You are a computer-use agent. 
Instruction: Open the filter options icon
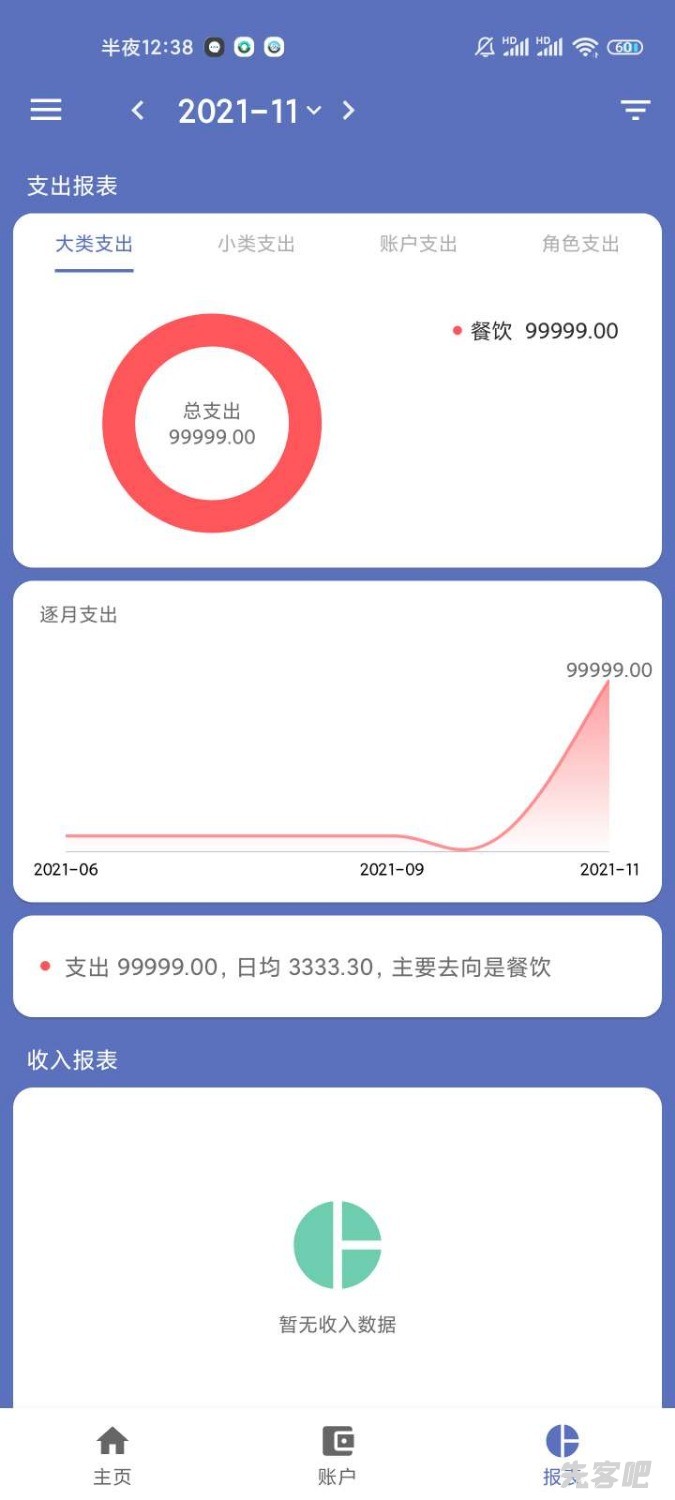coord(635,110)
